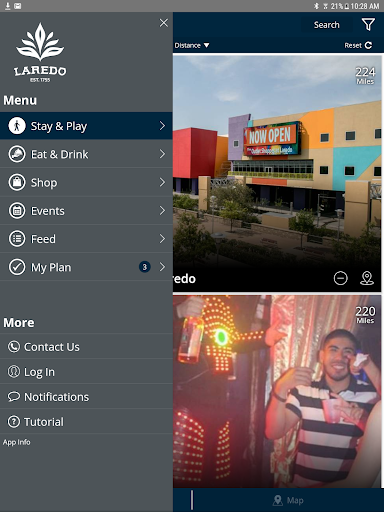Open App Info link
Image resolution: width=384 pixels, height=512 pixels.
point(17,442)
